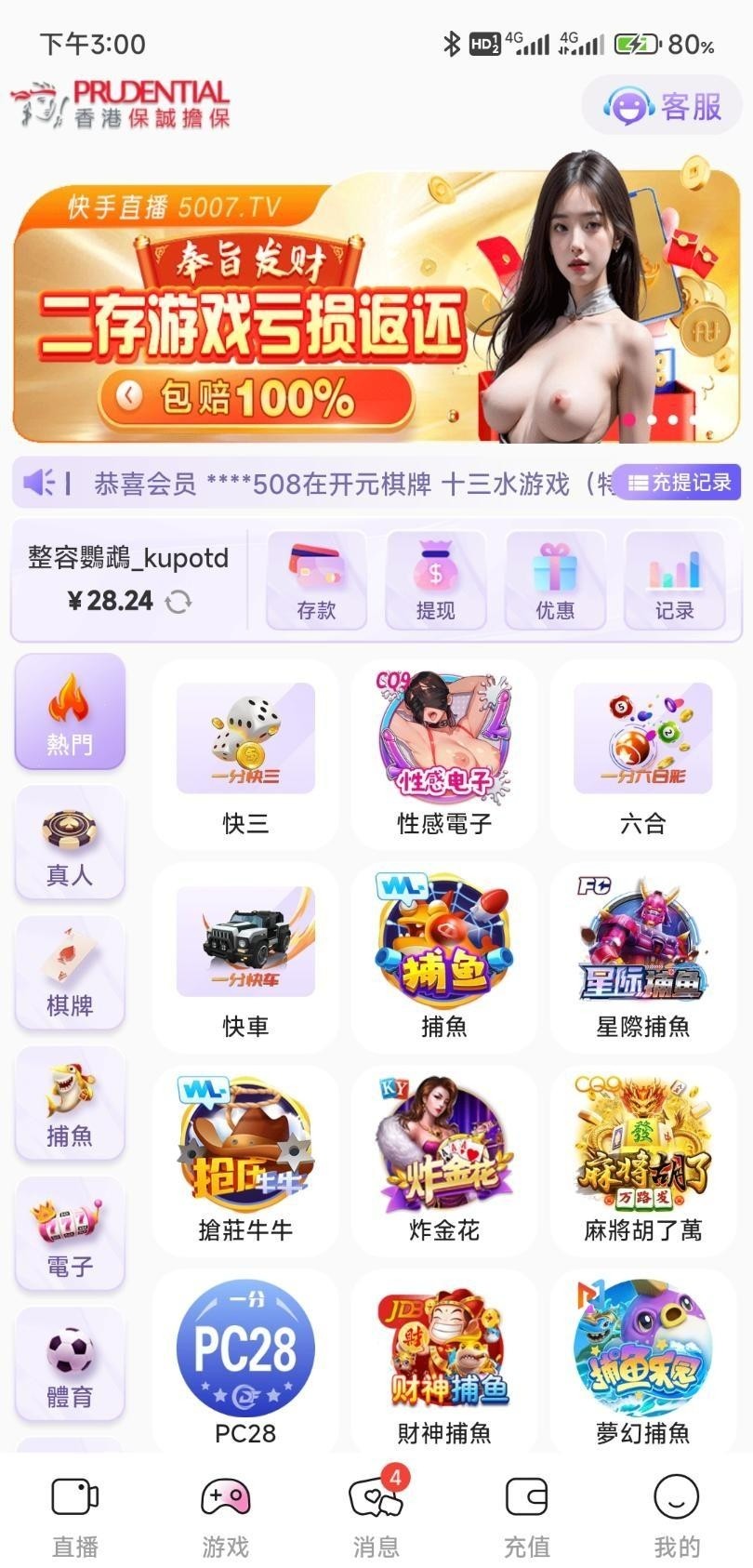753x1568 pixels.
Task: Open 提现 withdrawal
Action: point(435,580)
